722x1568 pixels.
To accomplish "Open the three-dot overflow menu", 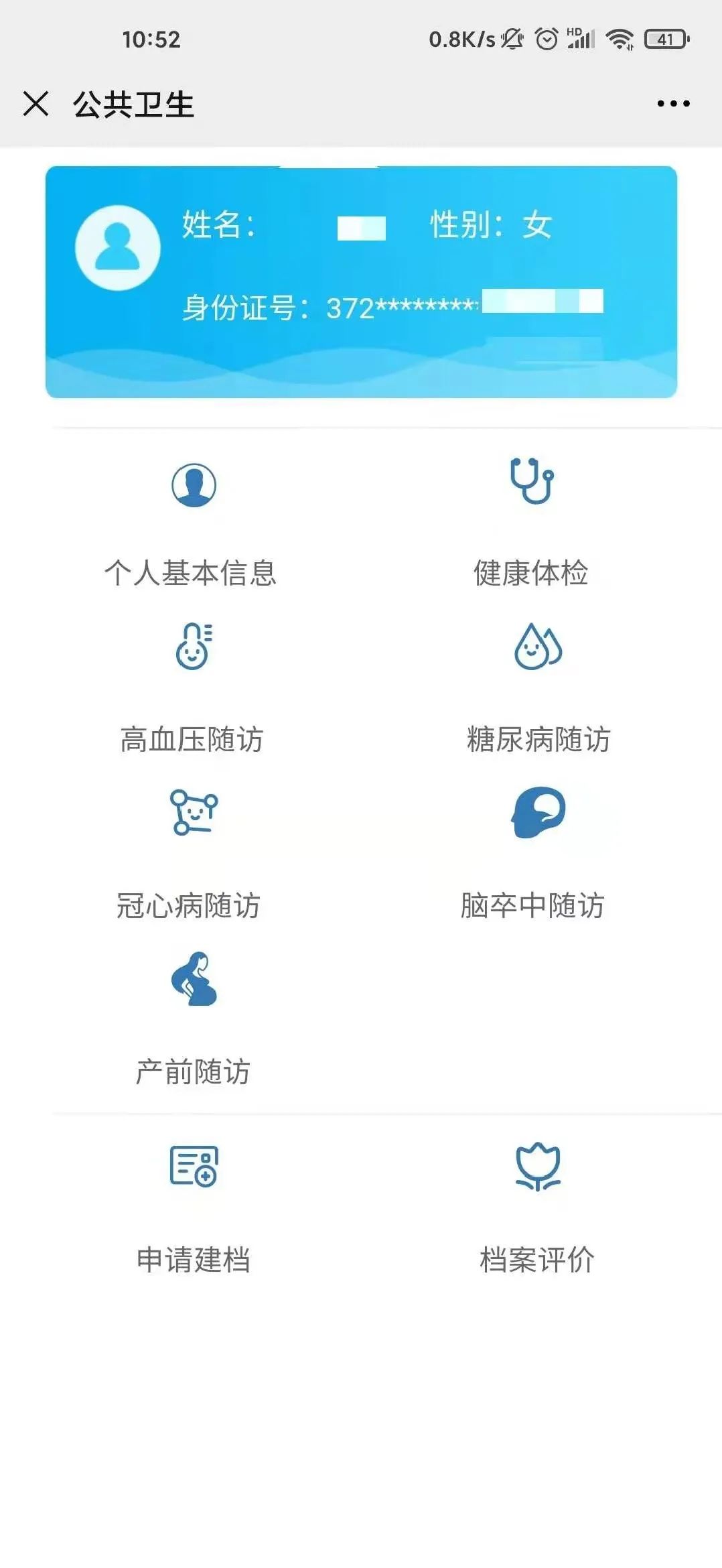I will pyautogui.click(x=673, y=104).
